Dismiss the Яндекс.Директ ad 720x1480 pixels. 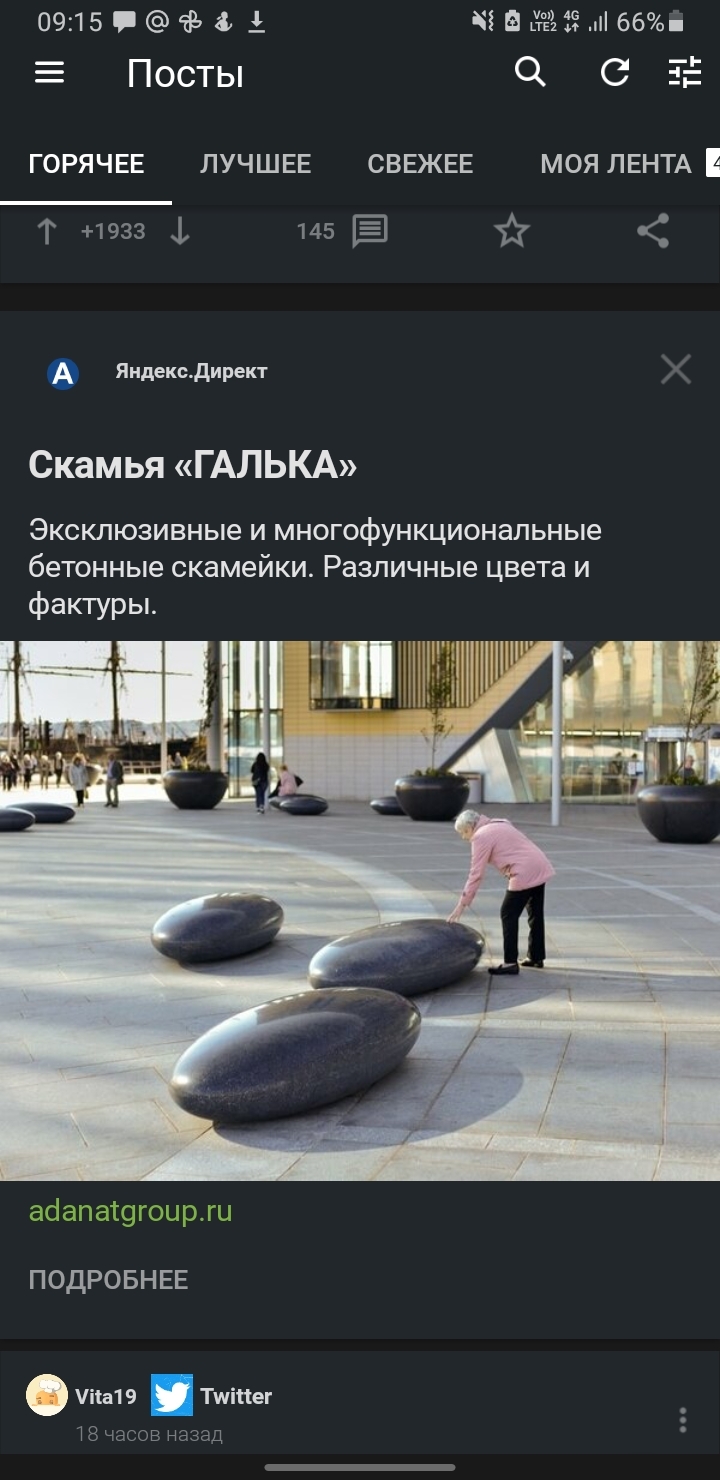pos(676,370)
